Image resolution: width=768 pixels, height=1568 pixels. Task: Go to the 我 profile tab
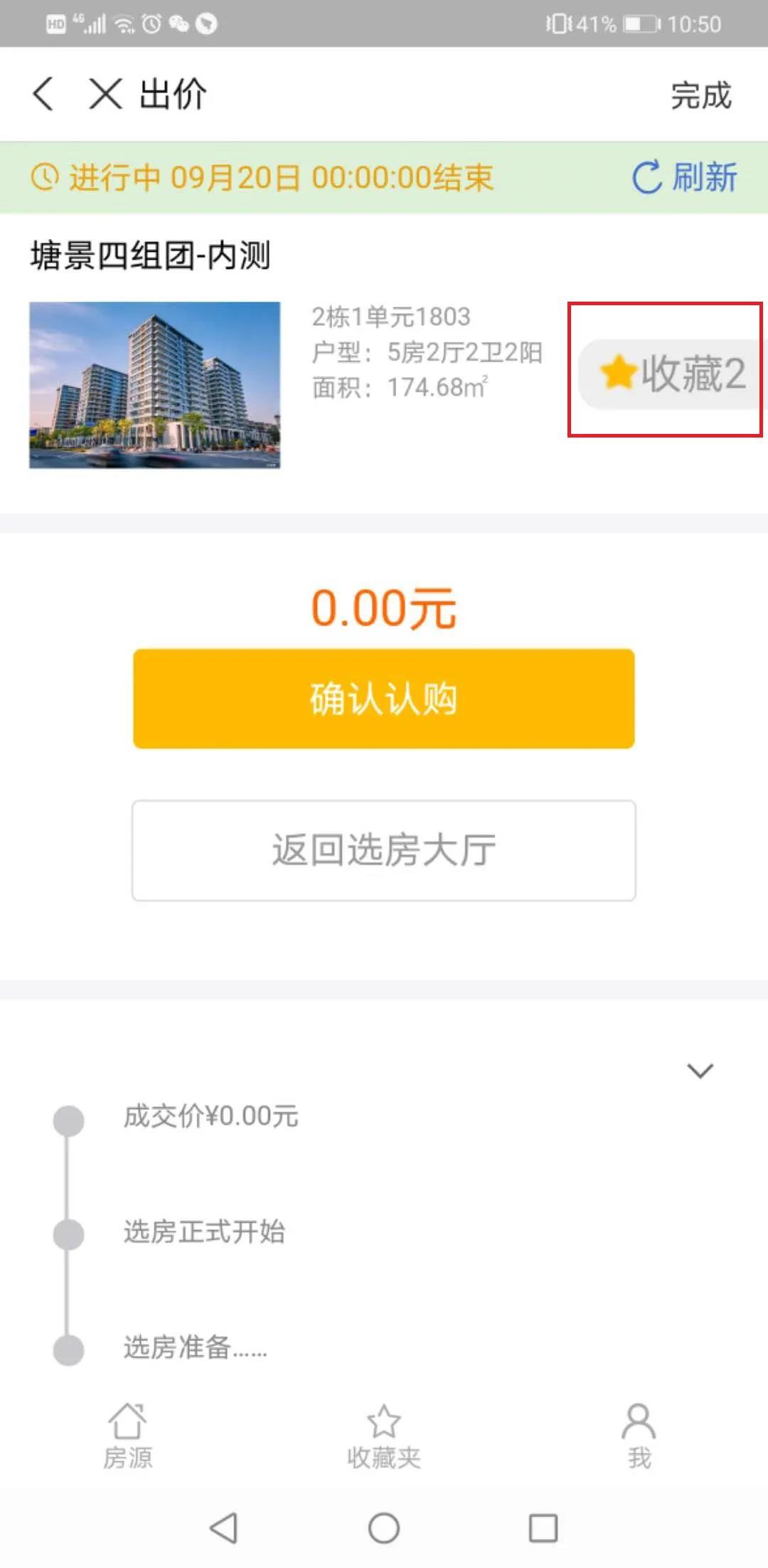click(x=639, y=1436)
